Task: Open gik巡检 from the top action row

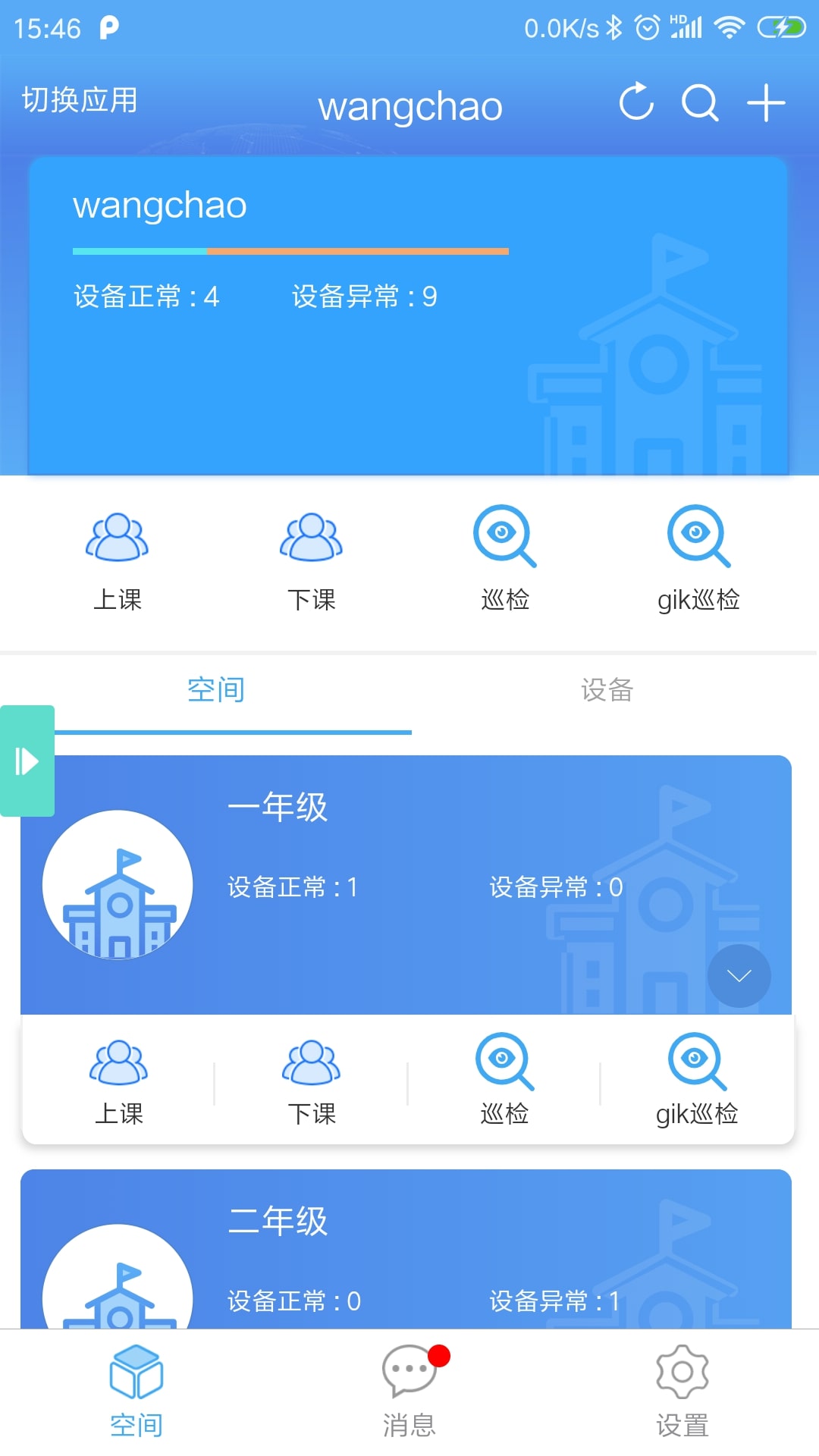Action: (698, 557)
